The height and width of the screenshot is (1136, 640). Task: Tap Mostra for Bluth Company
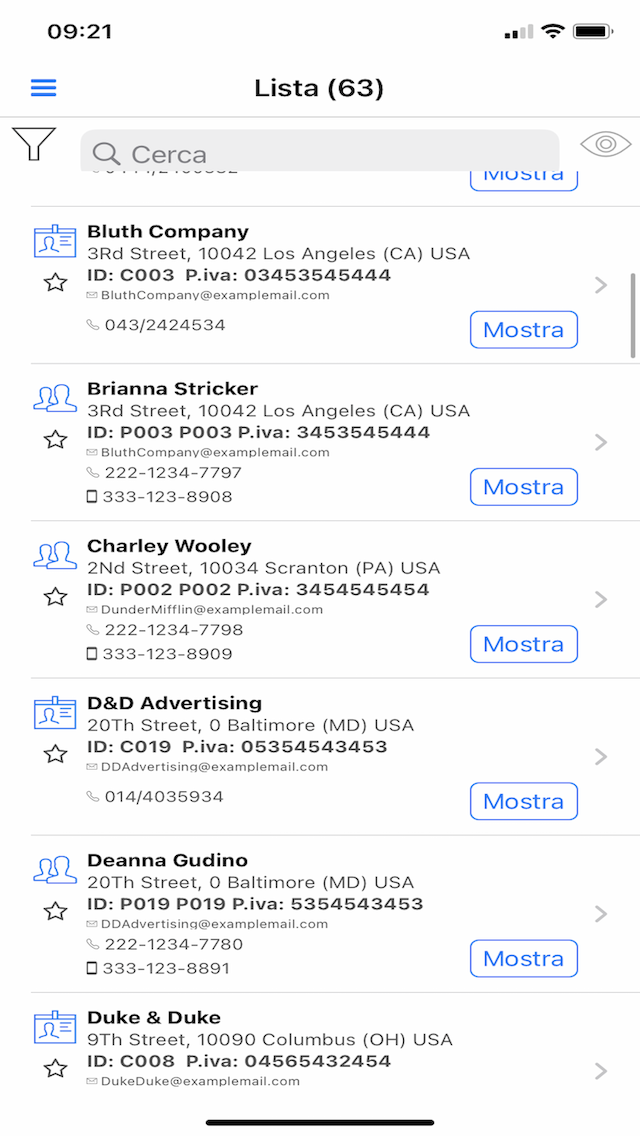523,330
